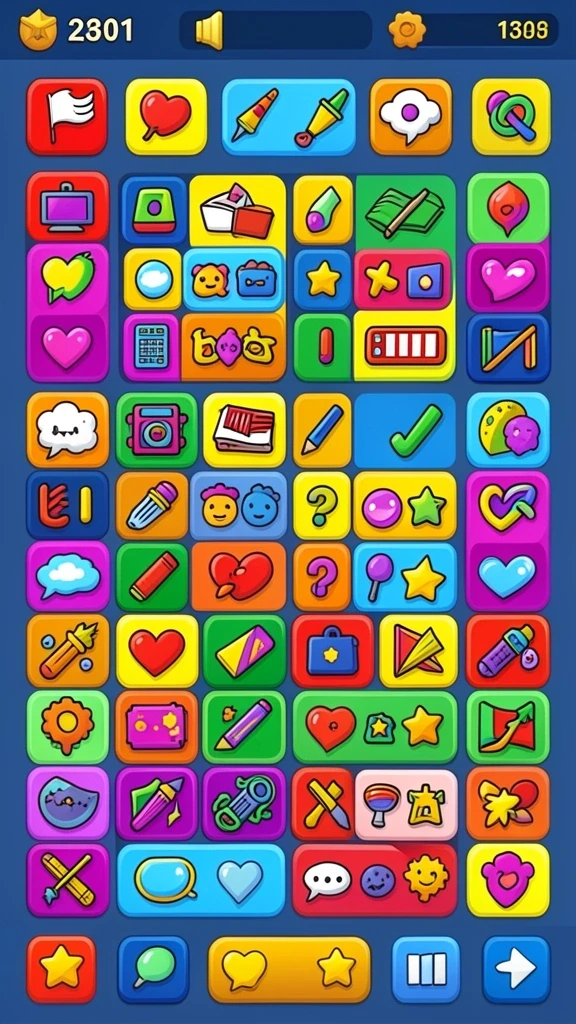Tap the red progress bar tile on yellow
This screenshot has width=576, height=1024.
pos(405,346)
